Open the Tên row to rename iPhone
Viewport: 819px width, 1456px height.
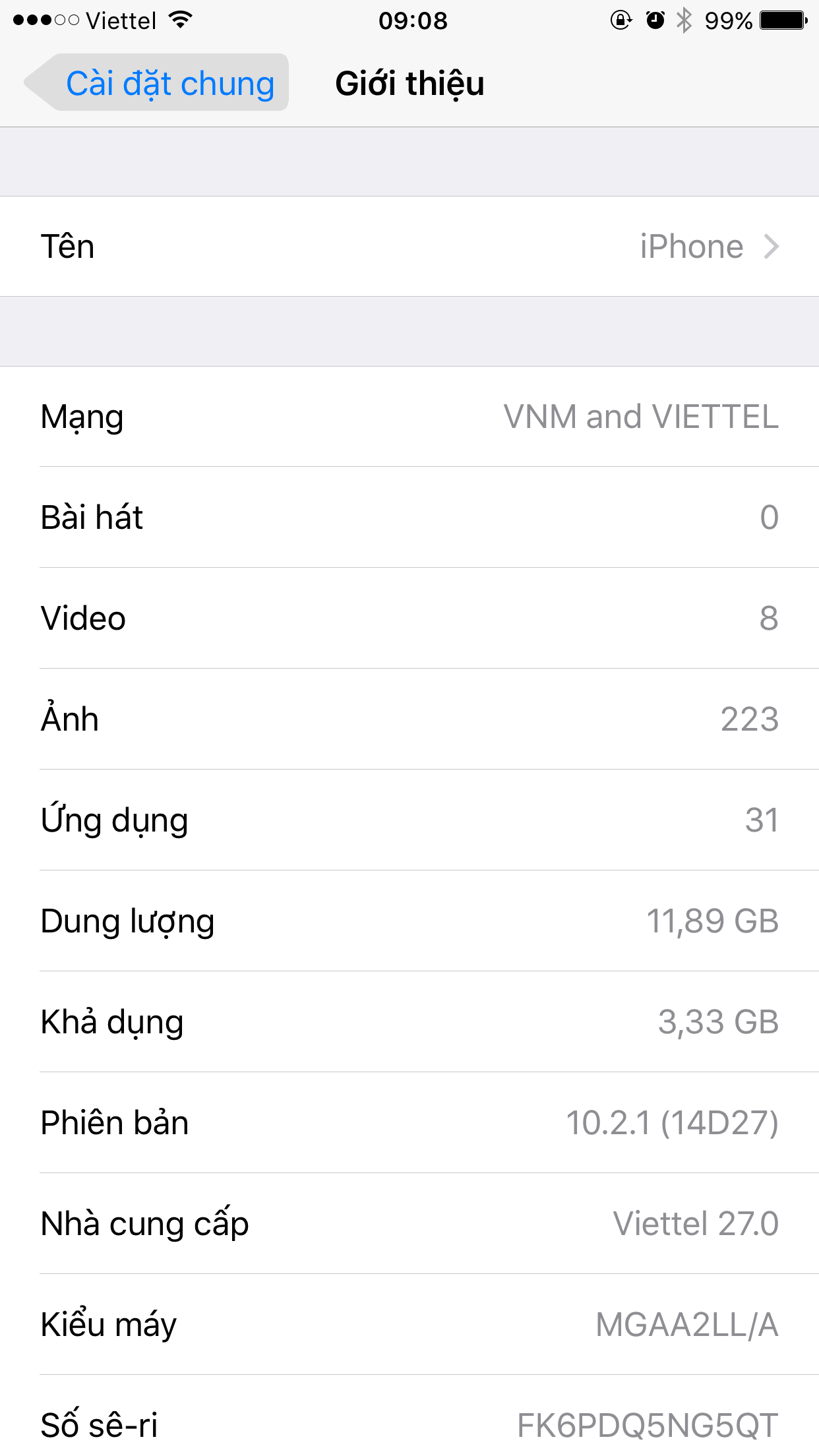click(x=409, y=247)
